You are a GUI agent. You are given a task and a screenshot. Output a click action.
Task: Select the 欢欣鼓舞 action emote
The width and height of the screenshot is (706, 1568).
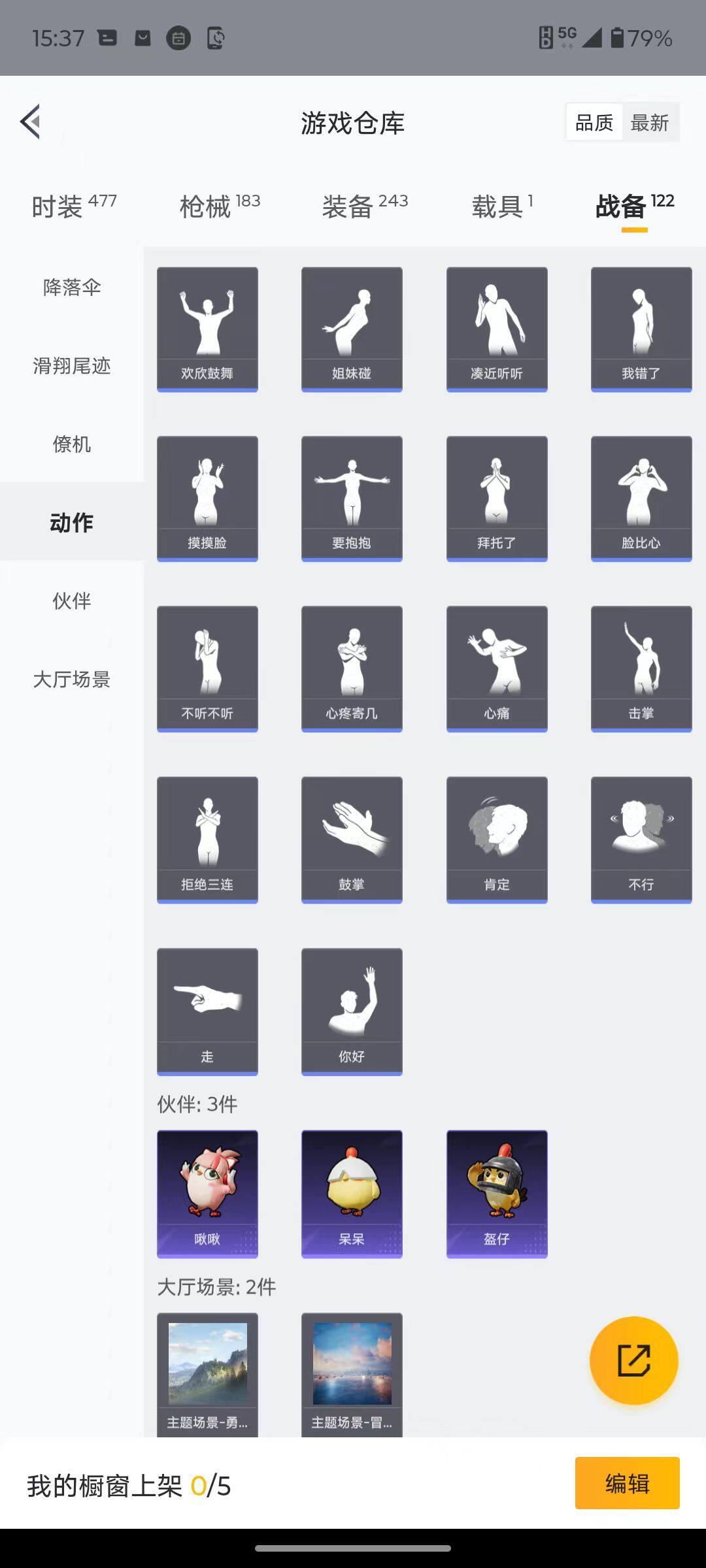point(207,328)
